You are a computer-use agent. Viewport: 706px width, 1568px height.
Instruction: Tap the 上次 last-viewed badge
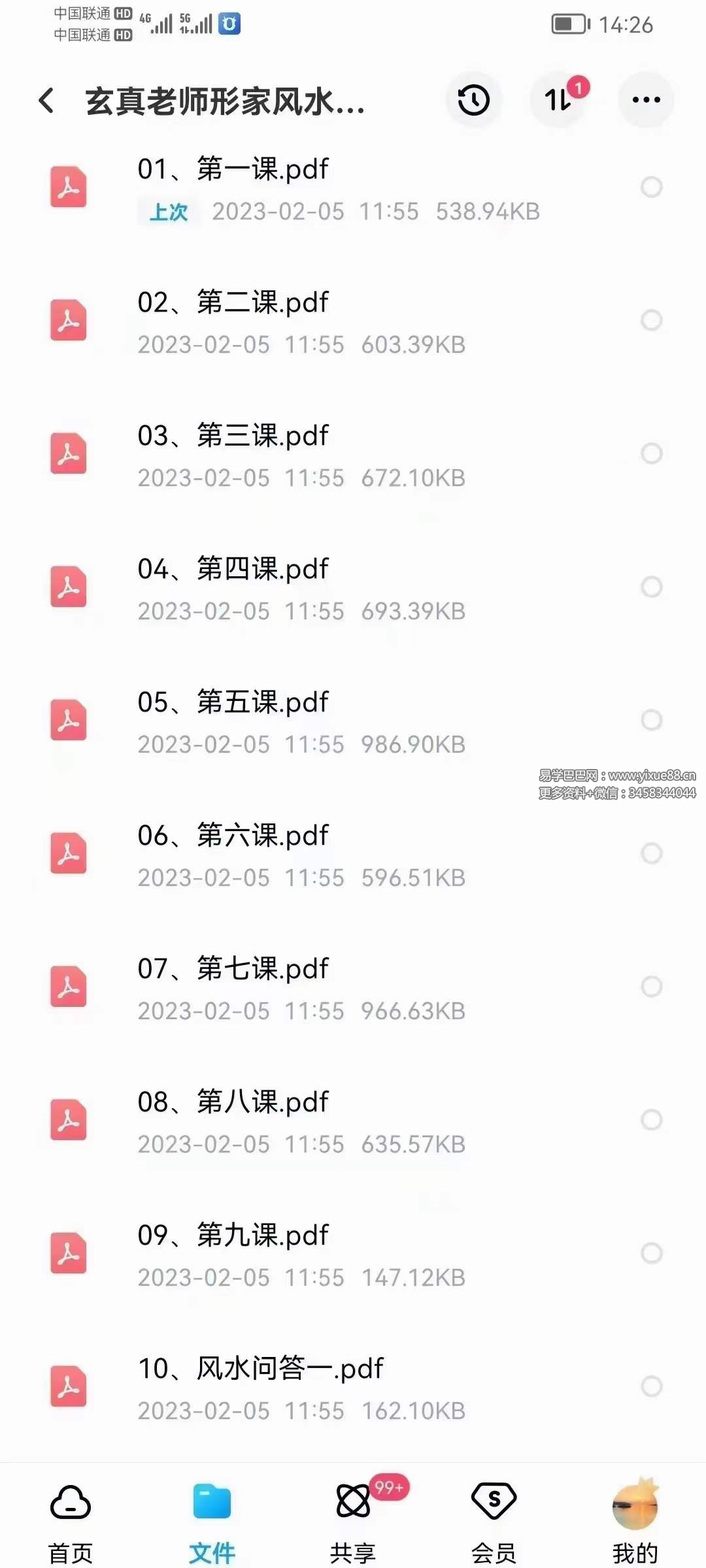[167, 212]
